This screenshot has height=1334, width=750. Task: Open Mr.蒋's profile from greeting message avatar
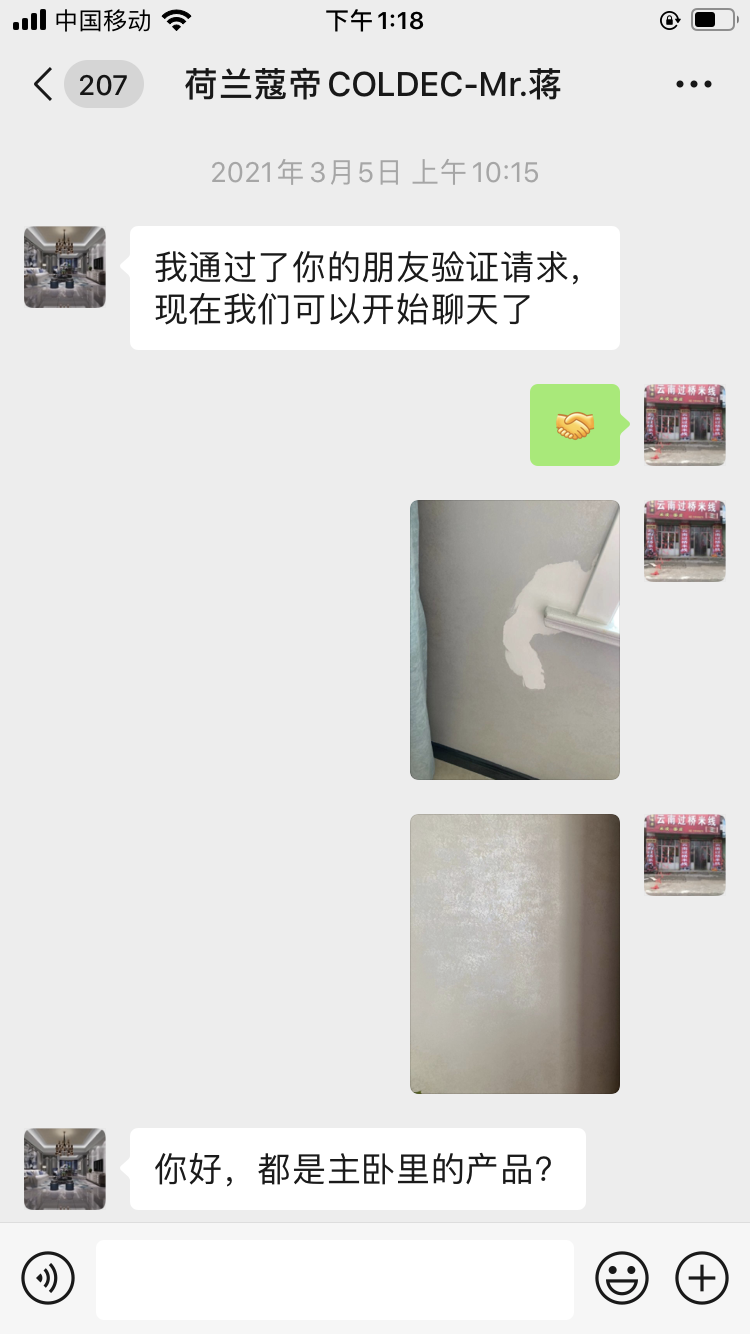click(65, 267)
